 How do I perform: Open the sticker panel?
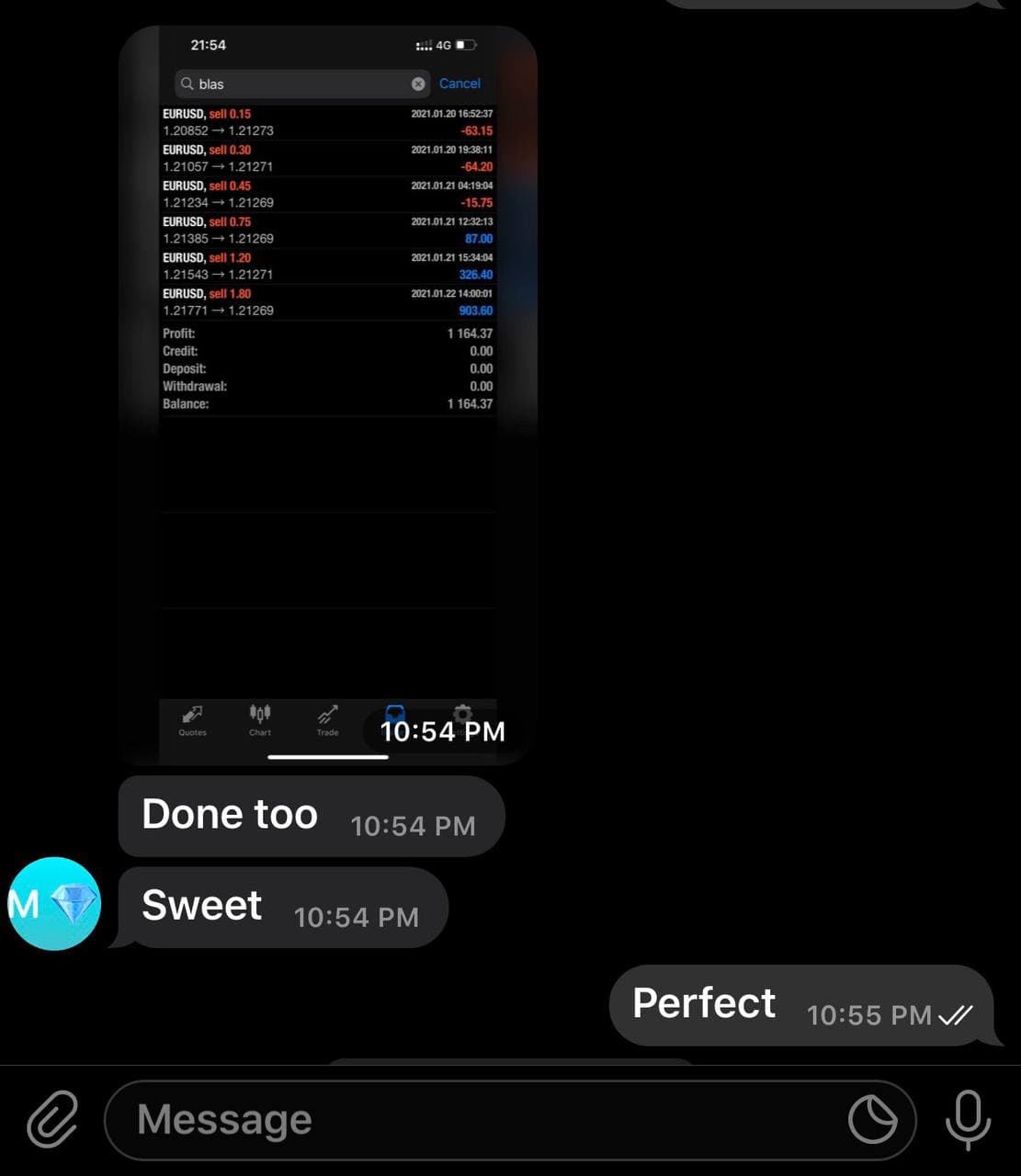(872, 1120)
